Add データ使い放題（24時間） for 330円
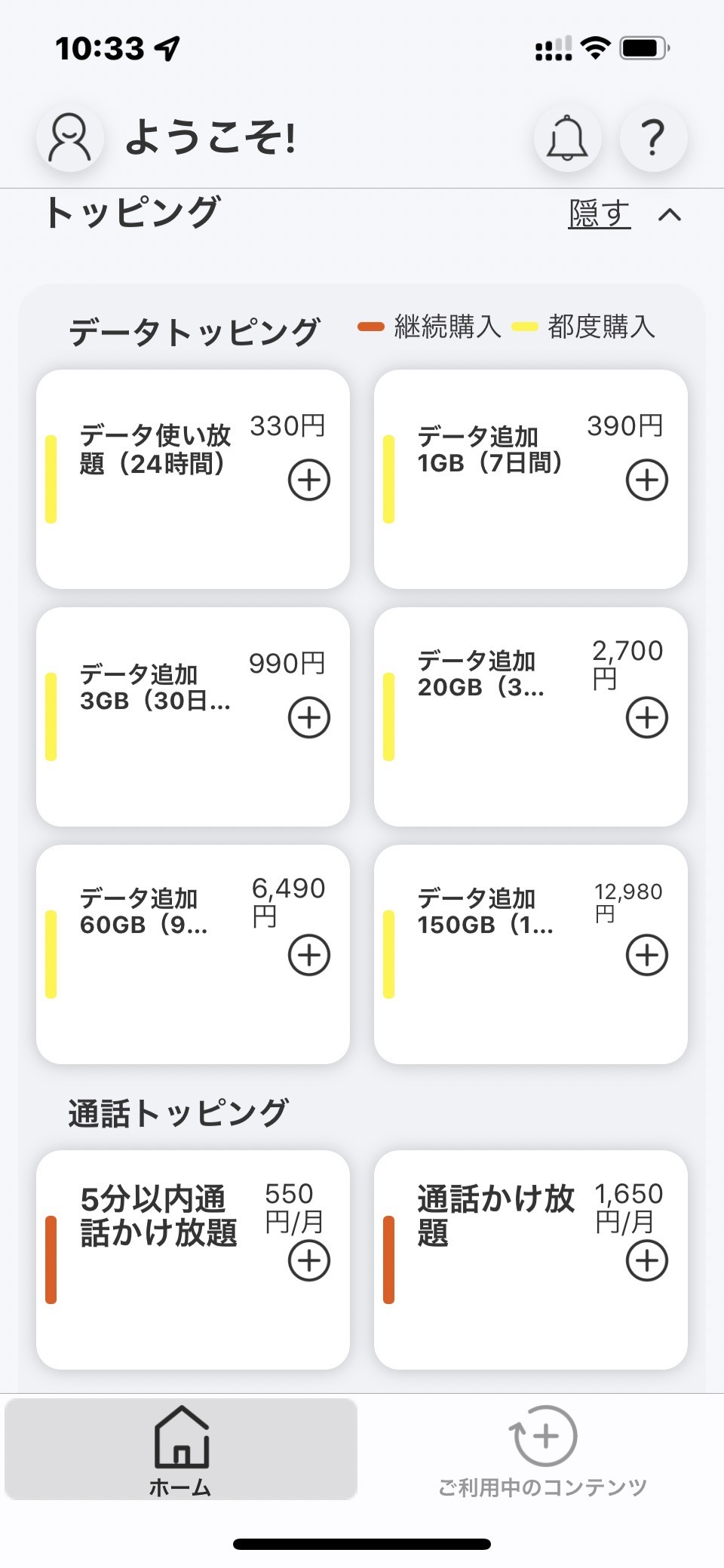724x1568 pixels. coord(309,480)
